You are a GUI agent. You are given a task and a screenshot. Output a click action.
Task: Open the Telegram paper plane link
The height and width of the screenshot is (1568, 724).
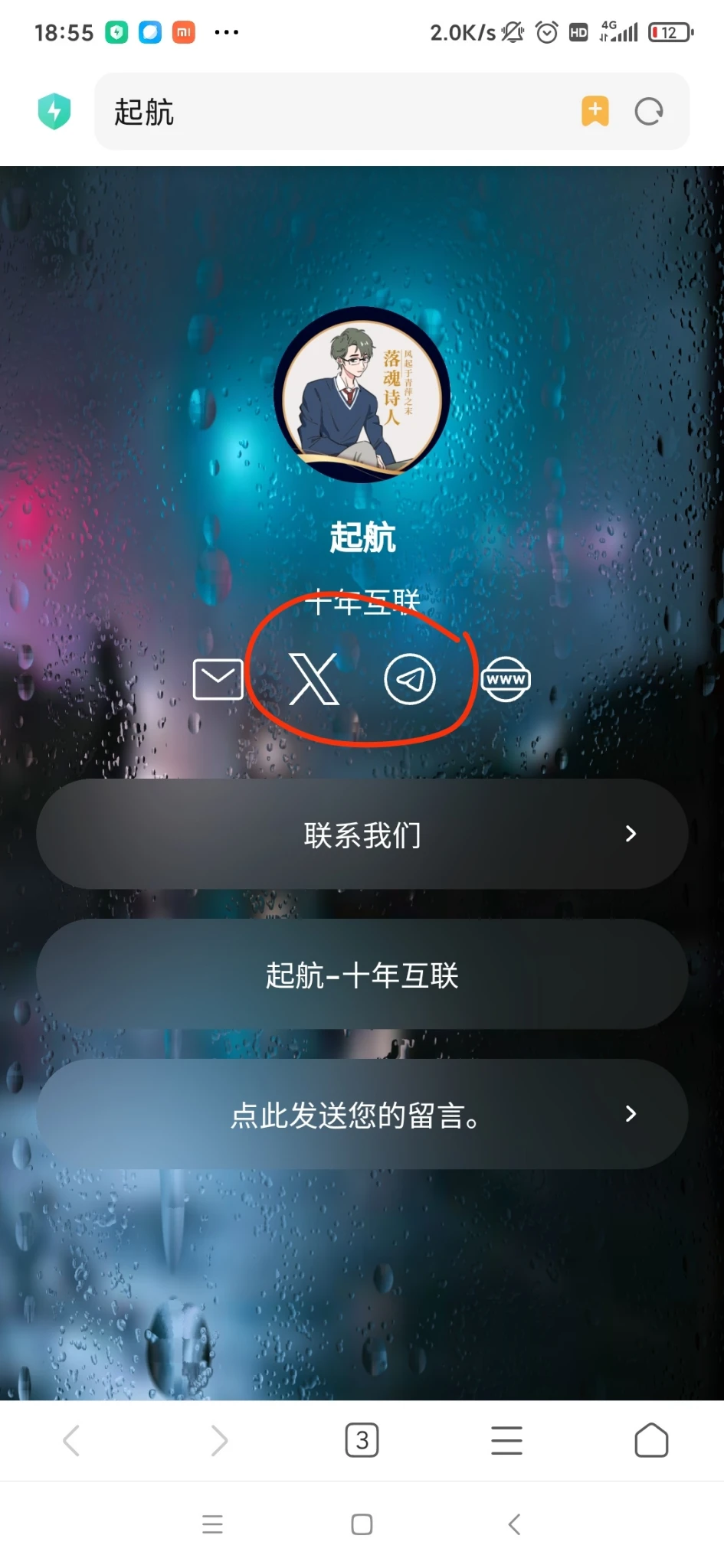[x=410, y=679]
